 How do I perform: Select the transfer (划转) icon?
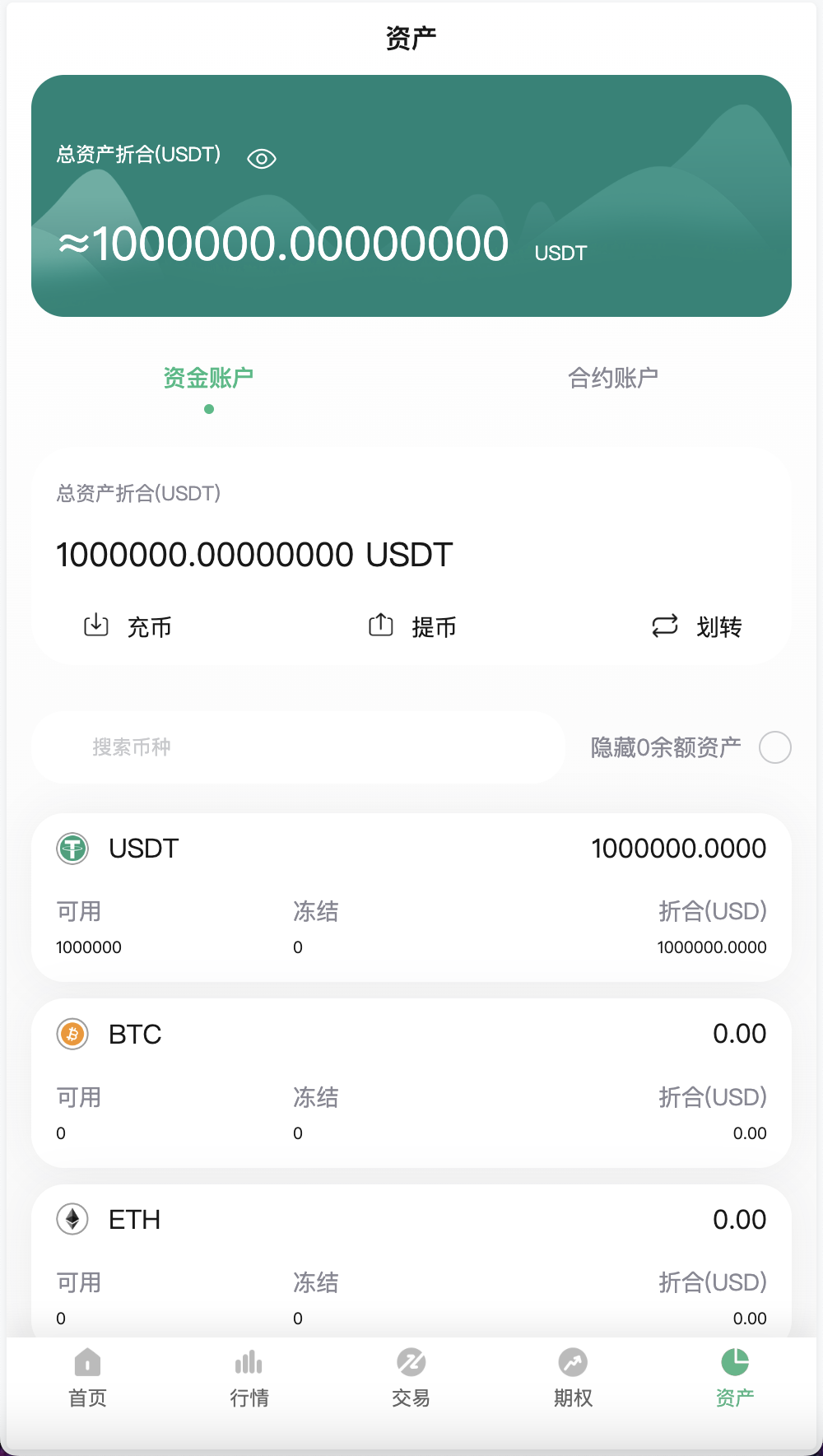664,626
